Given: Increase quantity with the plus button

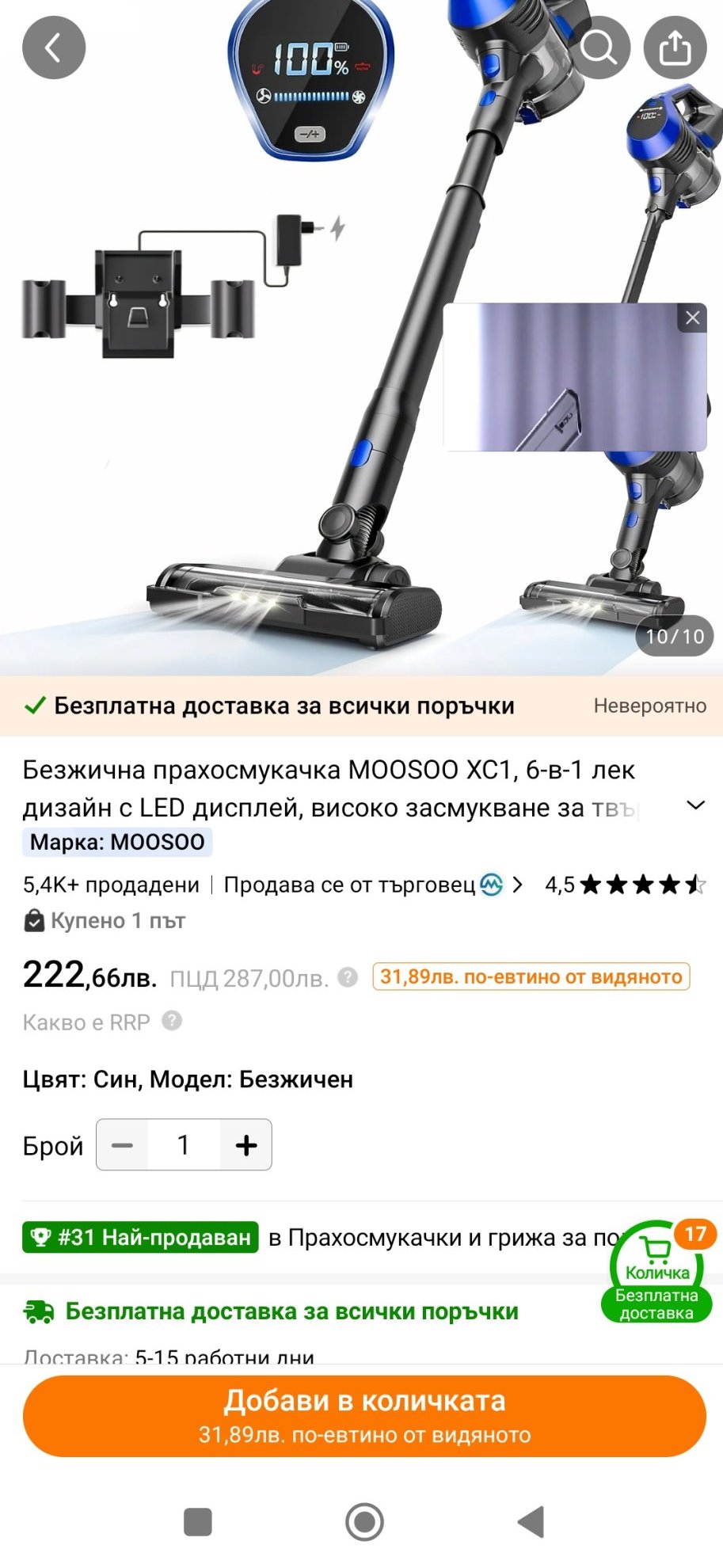Looking at the screenshot, I should (x=246, y=1144).
